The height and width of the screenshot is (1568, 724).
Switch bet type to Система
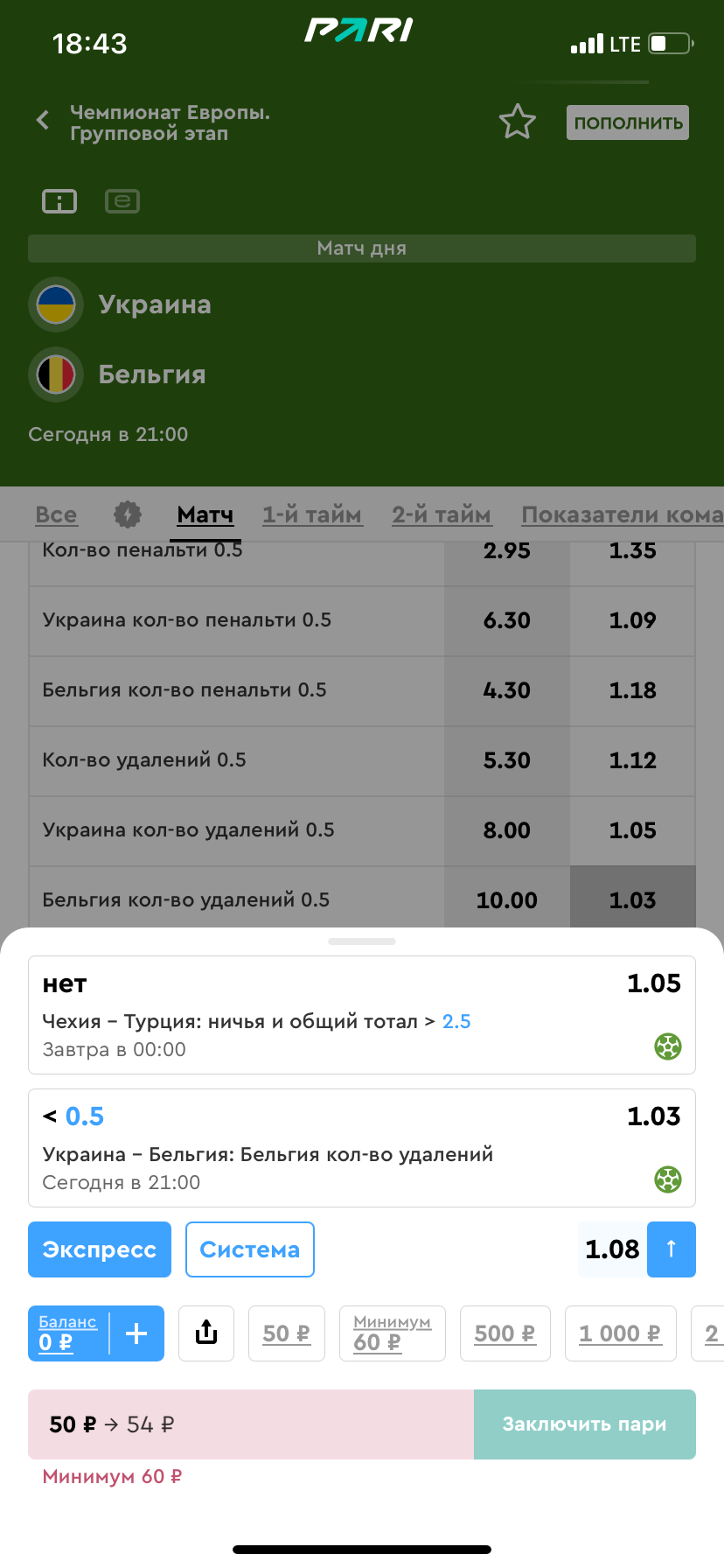(249, 1249)
